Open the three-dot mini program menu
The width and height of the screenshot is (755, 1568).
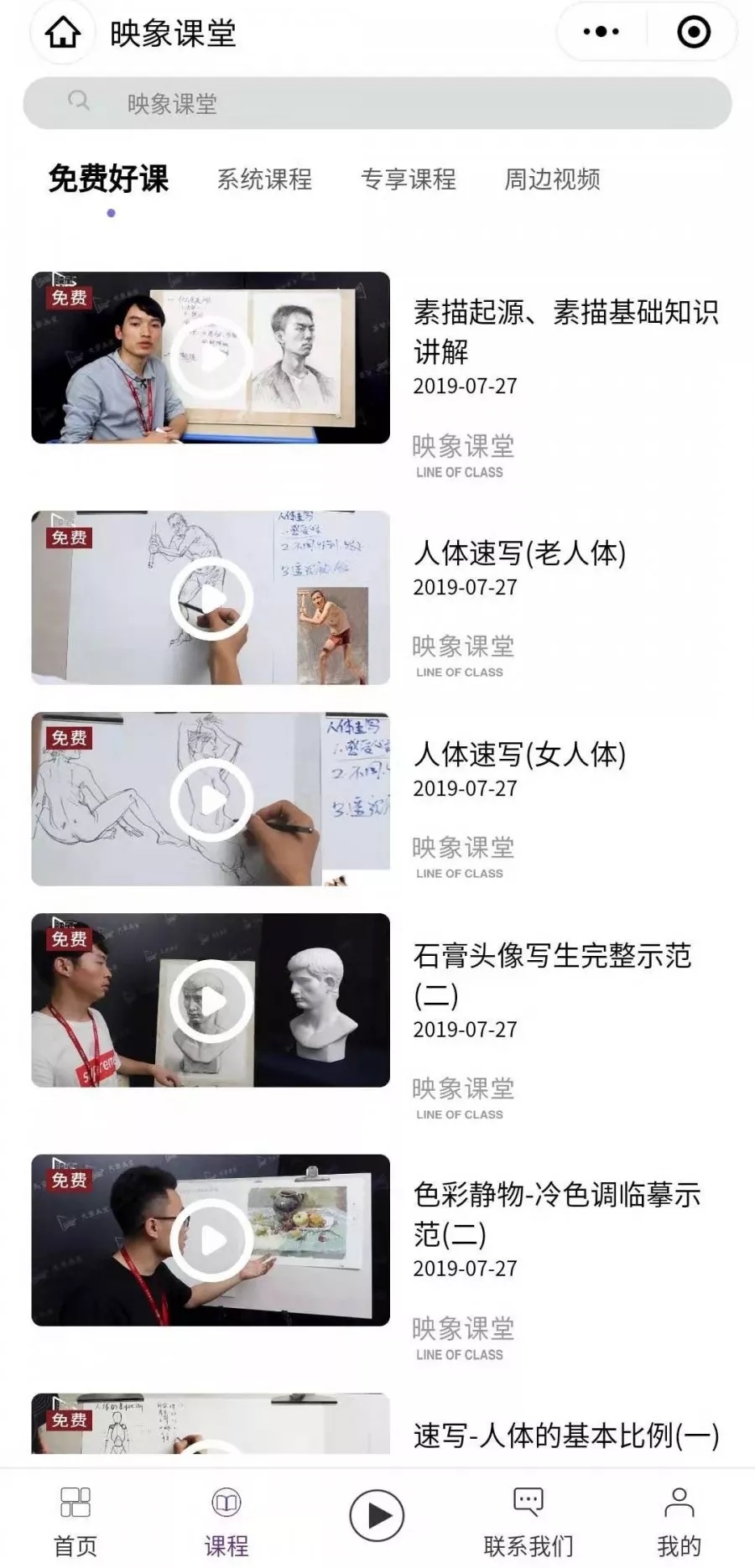coord(601,33)
